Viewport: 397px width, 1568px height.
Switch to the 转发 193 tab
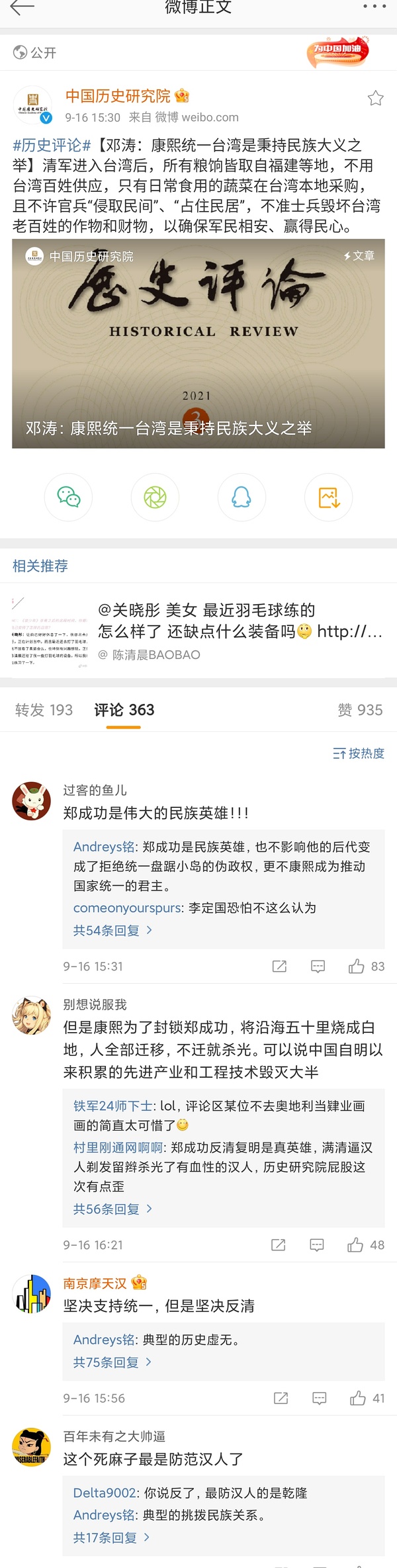[44, 710]
